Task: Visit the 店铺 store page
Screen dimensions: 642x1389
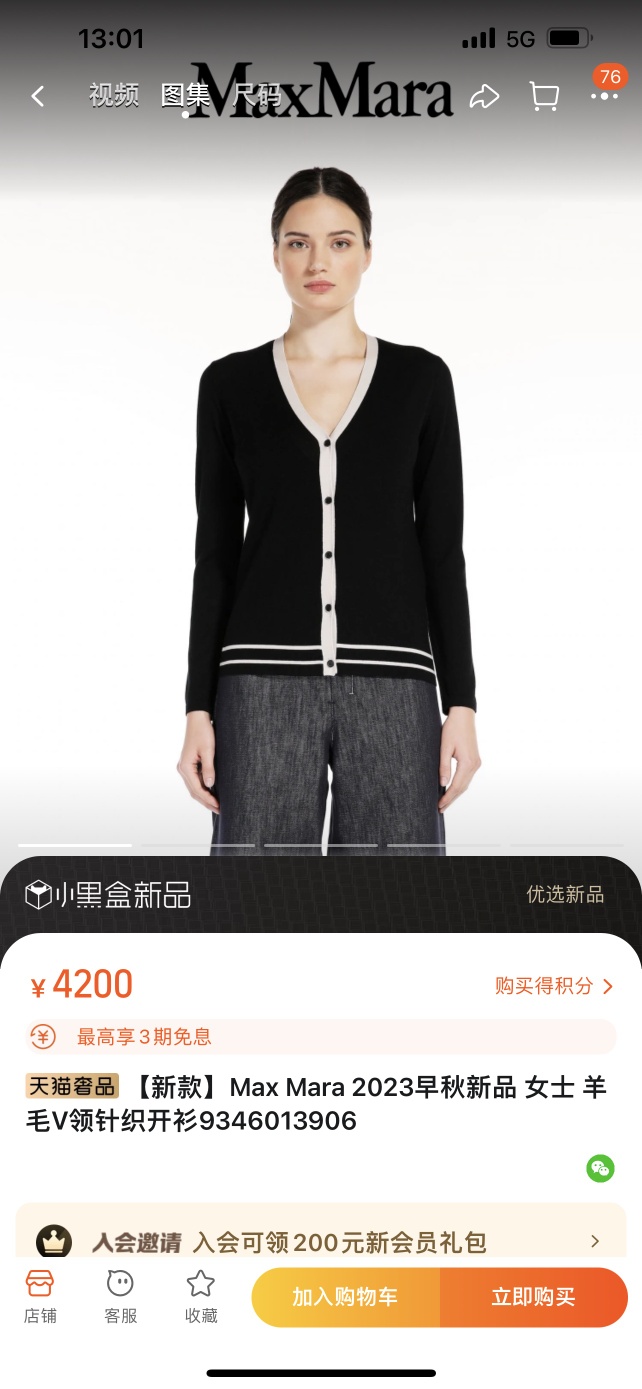Action: tap(40, 1297)
